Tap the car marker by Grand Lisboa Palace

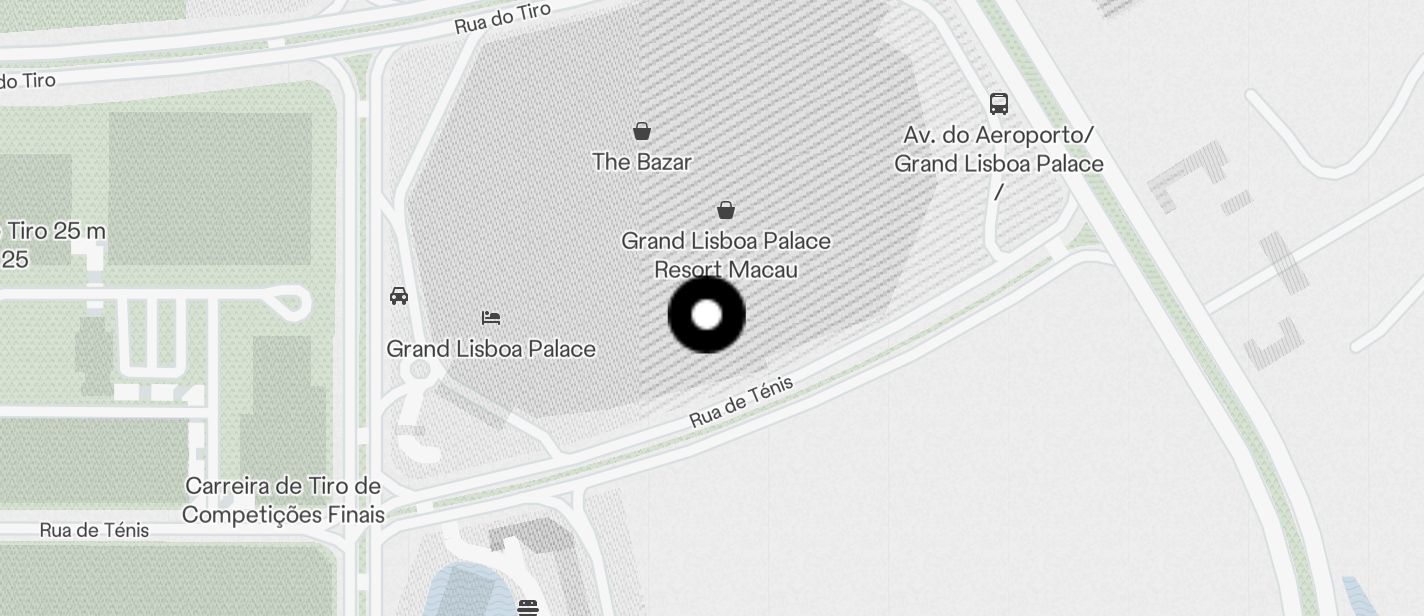click(399, 296)
